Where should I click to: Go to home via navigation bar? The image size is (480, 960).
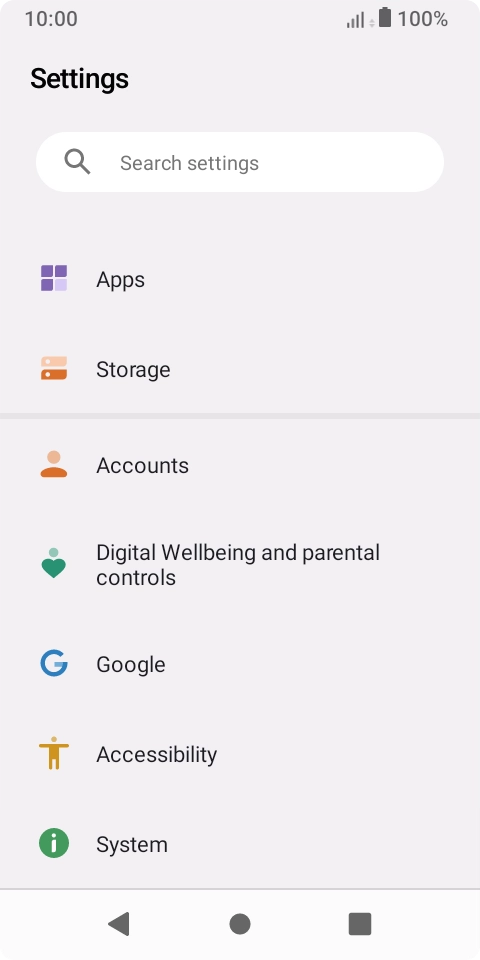point(240,924)
